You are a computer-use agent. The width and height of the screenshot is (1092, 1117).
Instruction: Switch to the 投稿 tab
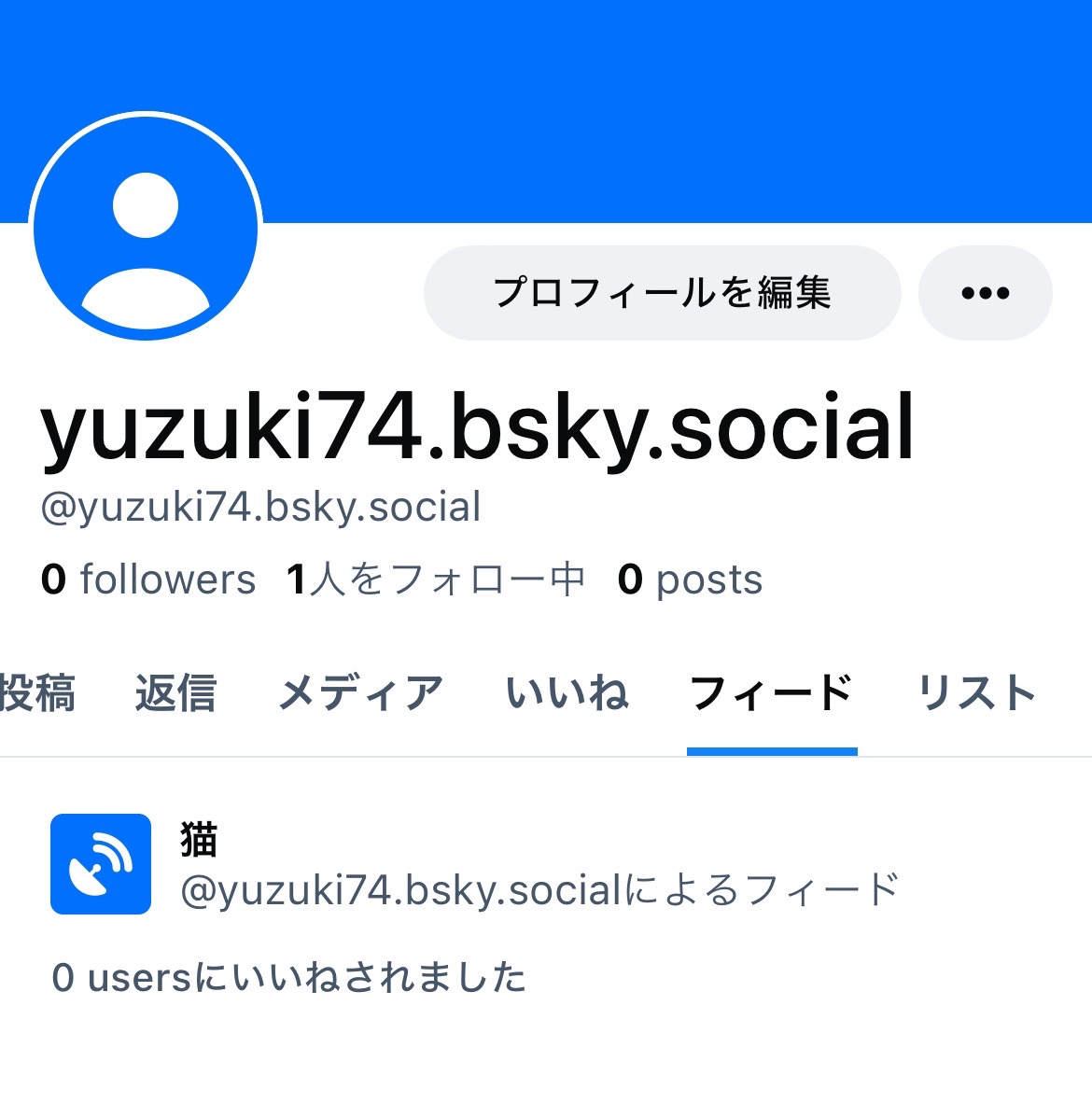pos(37,691)
